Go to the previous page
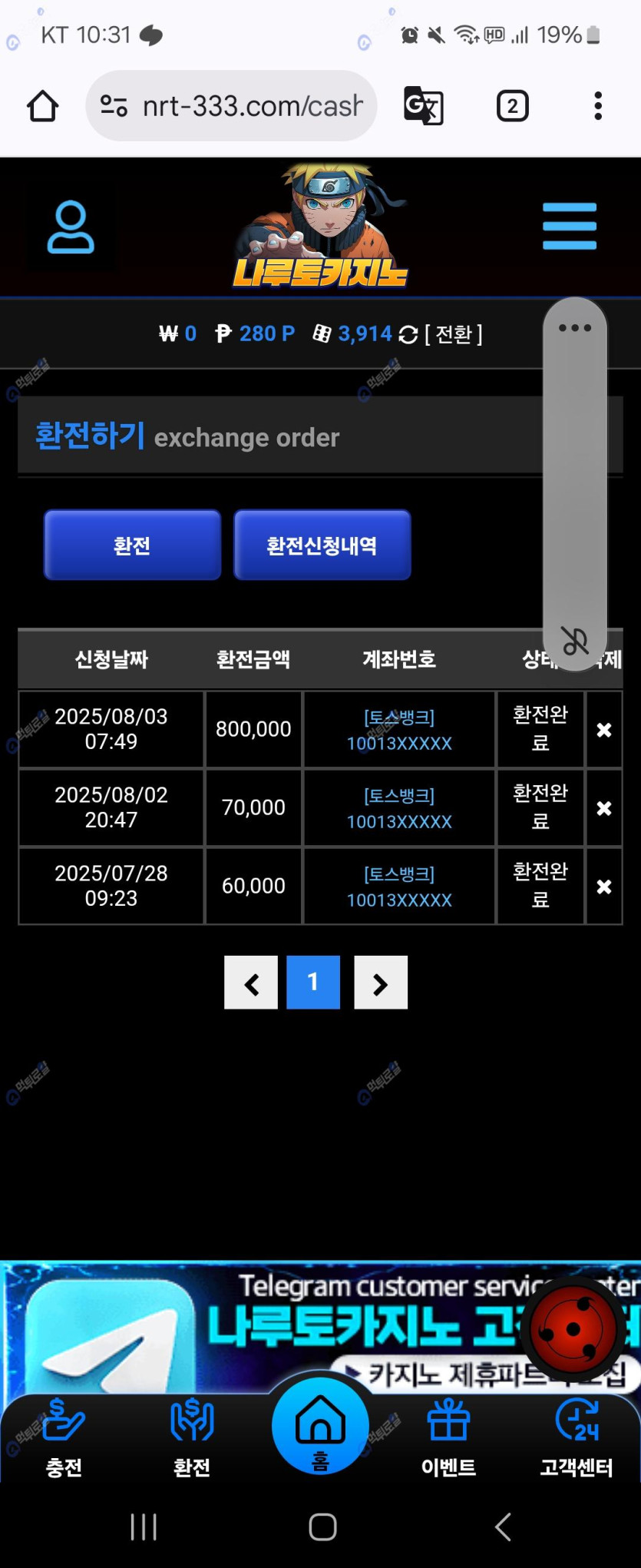Screen dimensions: 641x1568 pos(251,983)
